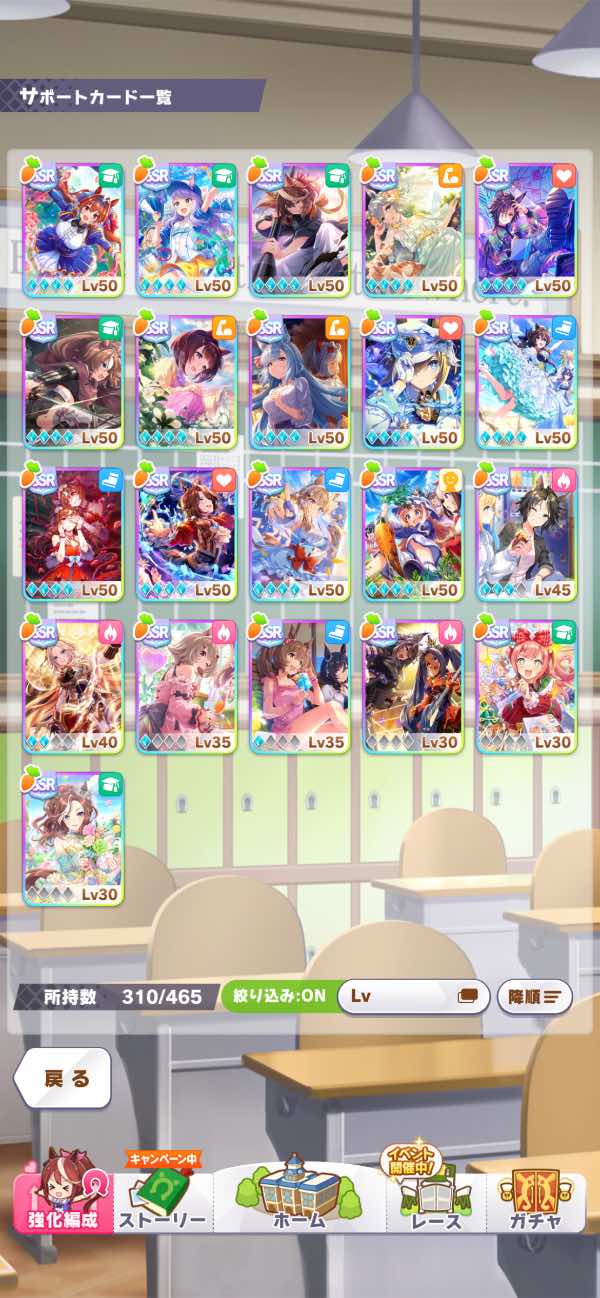Select the last card in the list

coord(73,838)
